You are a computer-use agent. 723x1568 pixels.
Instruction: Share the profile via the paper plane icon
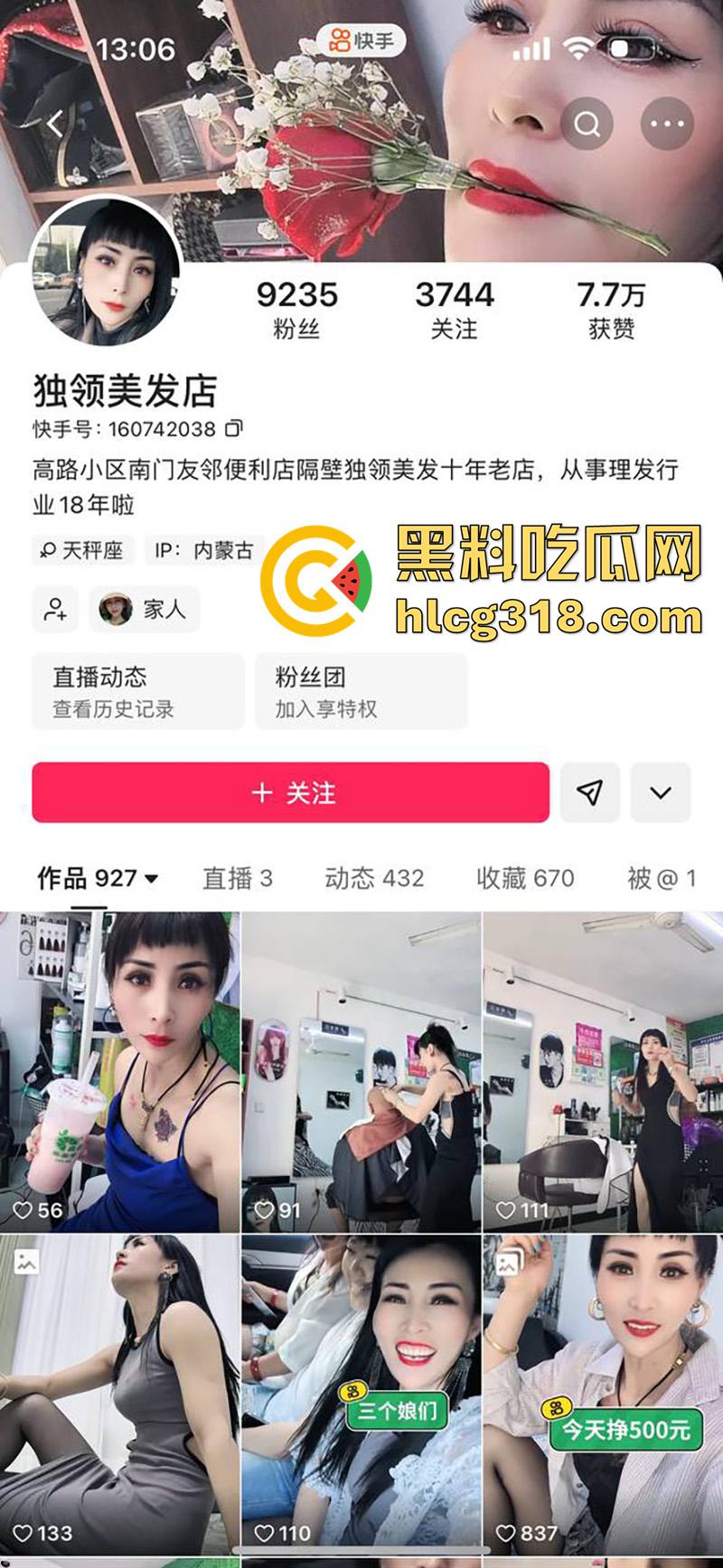pos(590,792)
